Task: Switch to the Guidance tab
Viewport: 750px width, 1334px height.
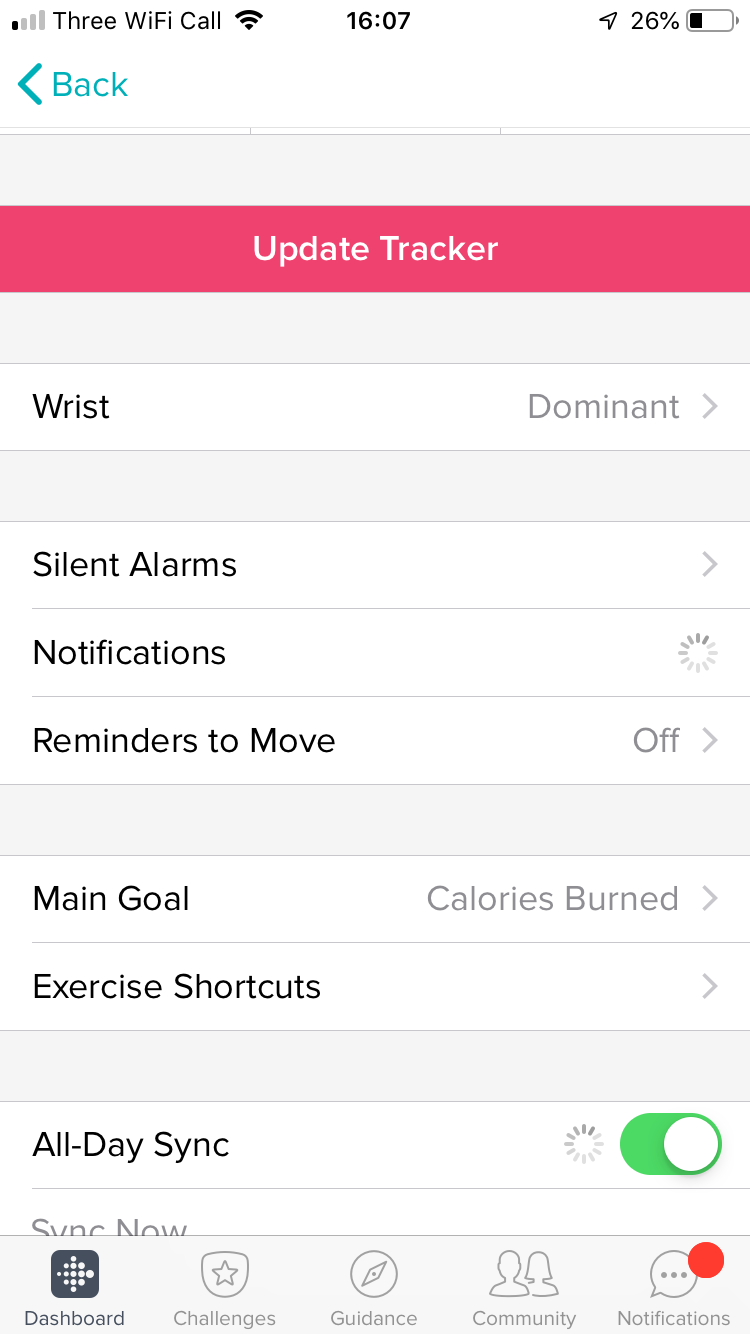Action: pos(374,1288)
